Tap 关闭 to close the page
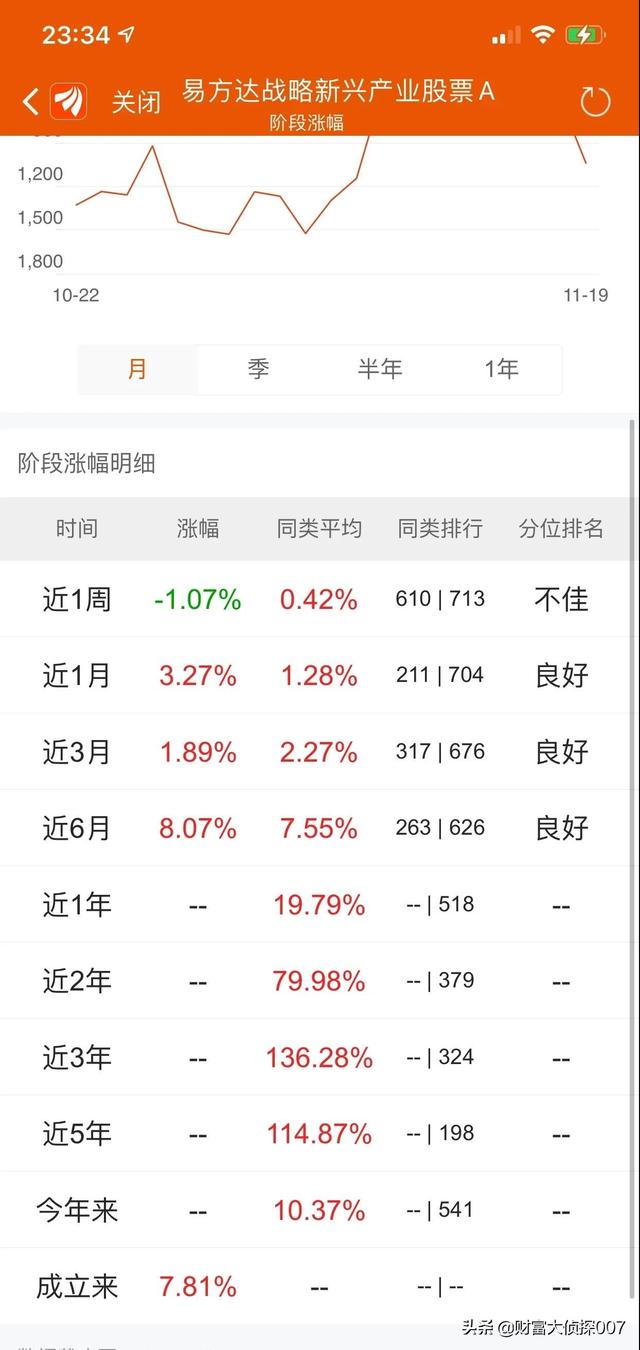This screenshot has width=640, height=1350. coord(136,102)
